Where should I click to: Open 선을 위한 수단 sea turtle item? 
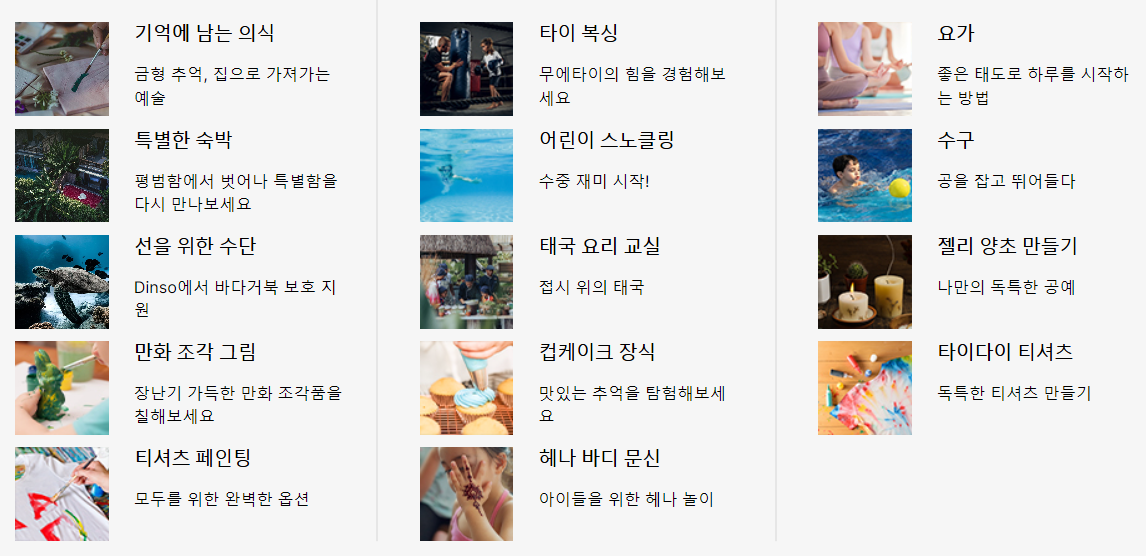coord(184,282)
